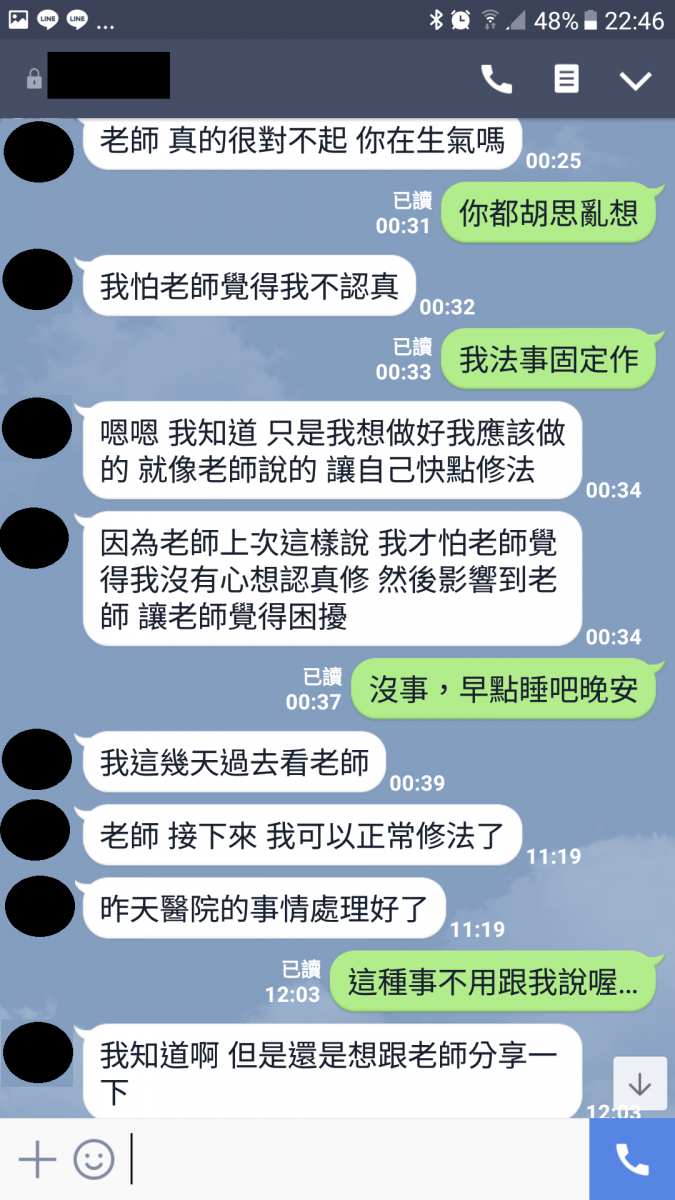The image size is (675, 1200).
Task: Open the chat notes icon
Action: click(567, 80)
